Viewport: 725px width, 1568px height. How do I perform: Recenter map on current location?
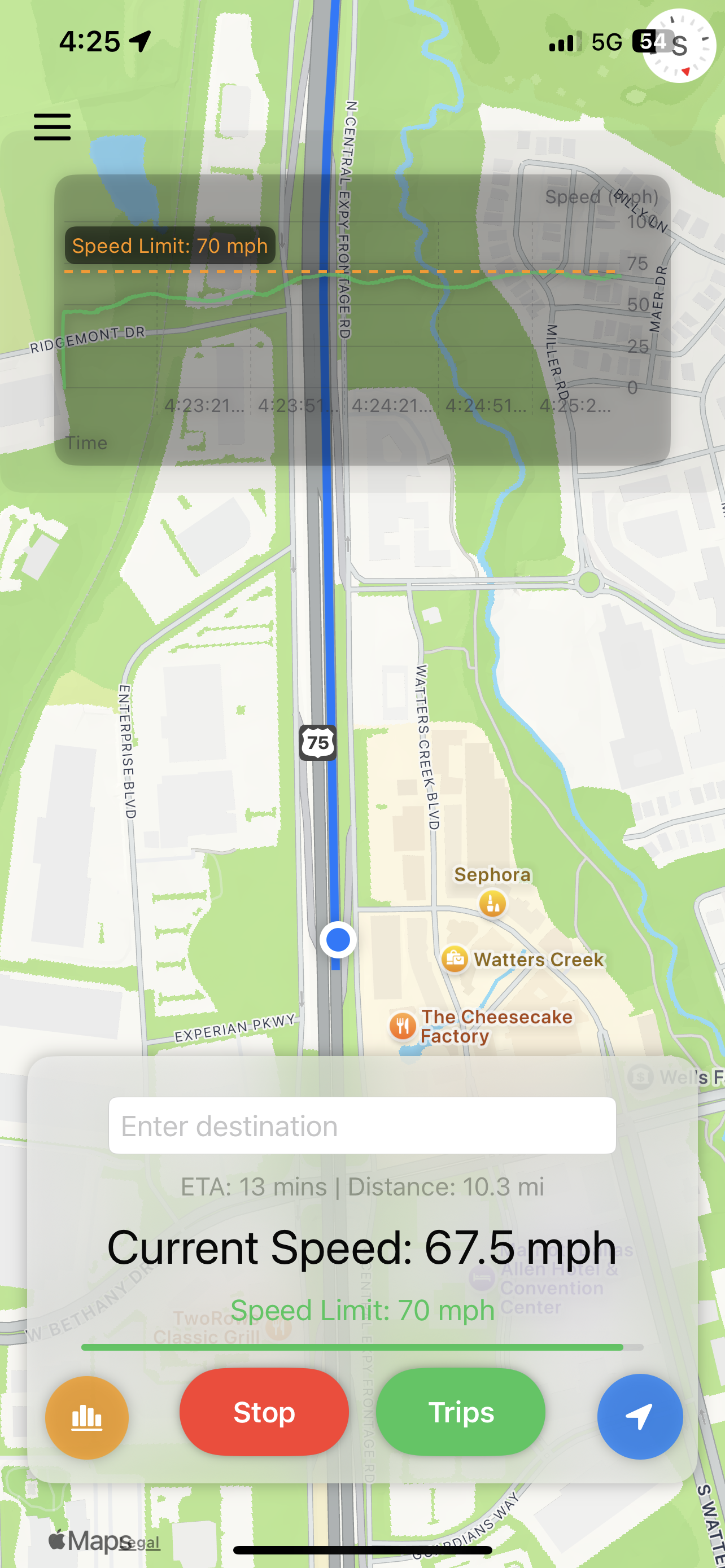[x=640, y=1416]
